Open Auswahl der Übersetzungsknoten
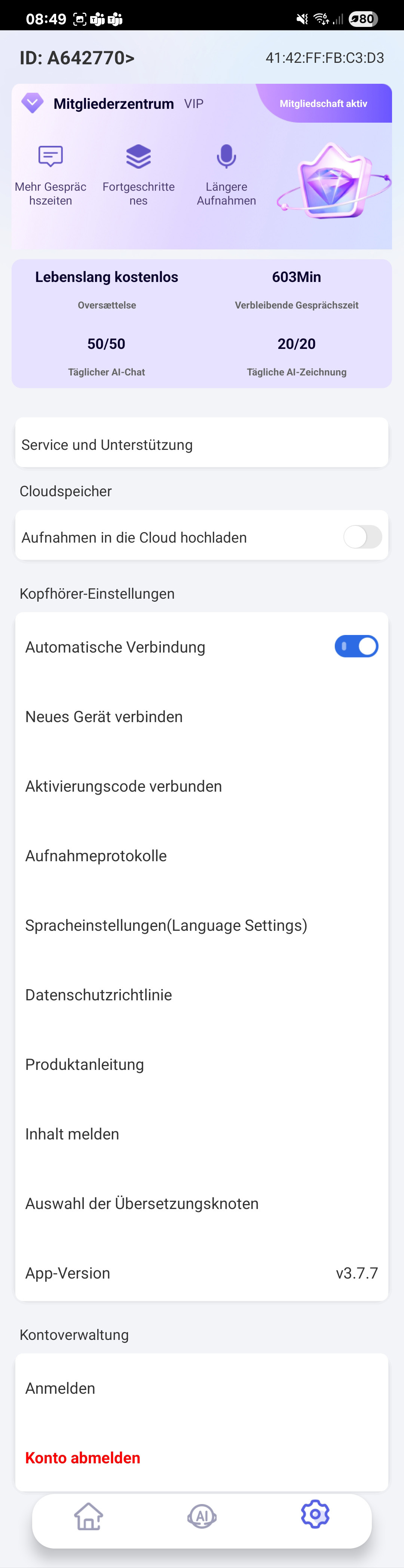This screenshot has width=404, height=1568. 201,1203
